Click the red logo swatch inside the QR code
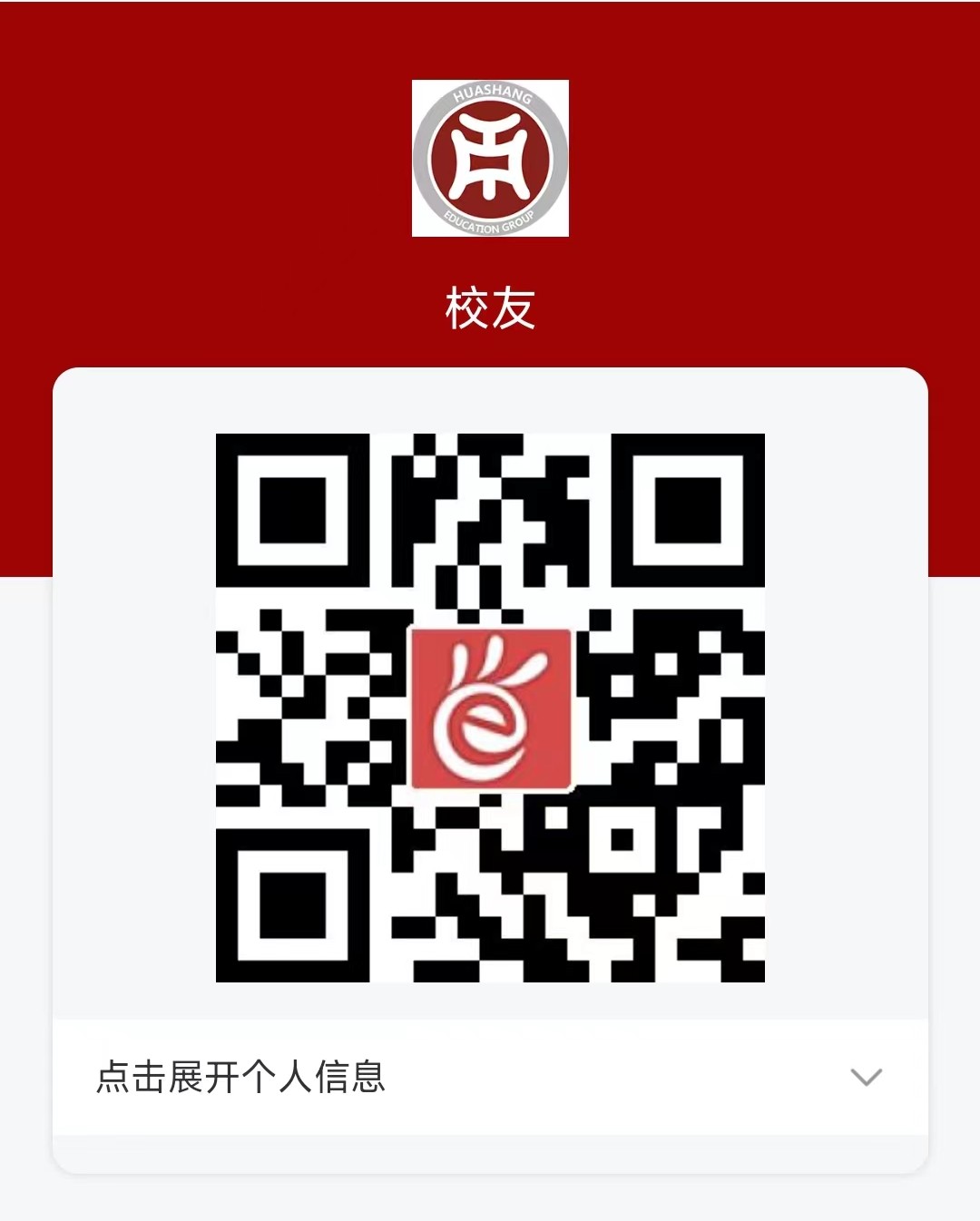Viewport: 980px width, 1221px height. point(491,708)
